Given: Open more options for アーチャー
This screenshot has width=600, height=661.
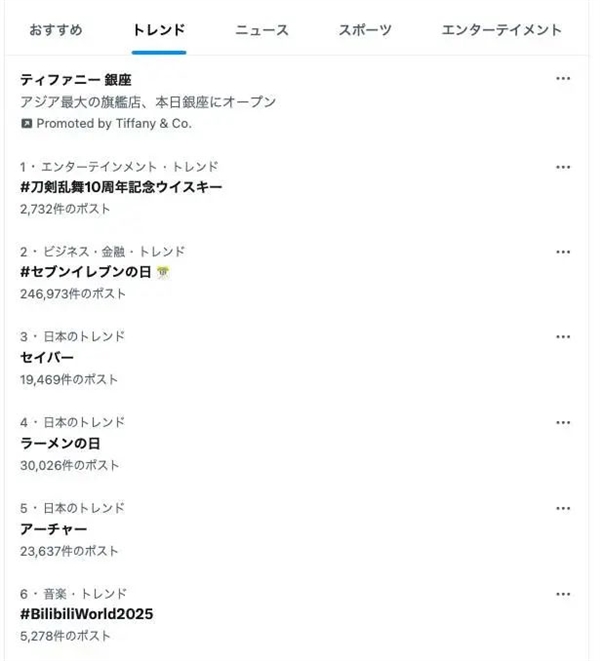Looking at the screenshot, I should point(563,508).
